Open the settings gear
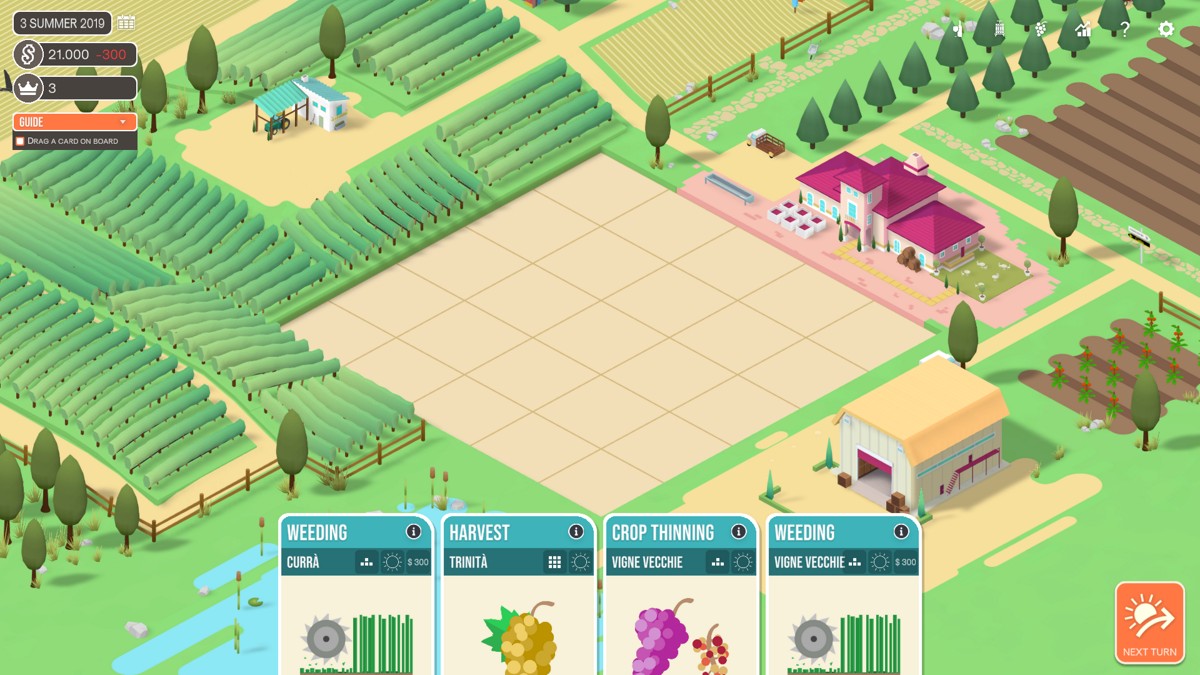 pyautogui.click(x=1166, y=30)
